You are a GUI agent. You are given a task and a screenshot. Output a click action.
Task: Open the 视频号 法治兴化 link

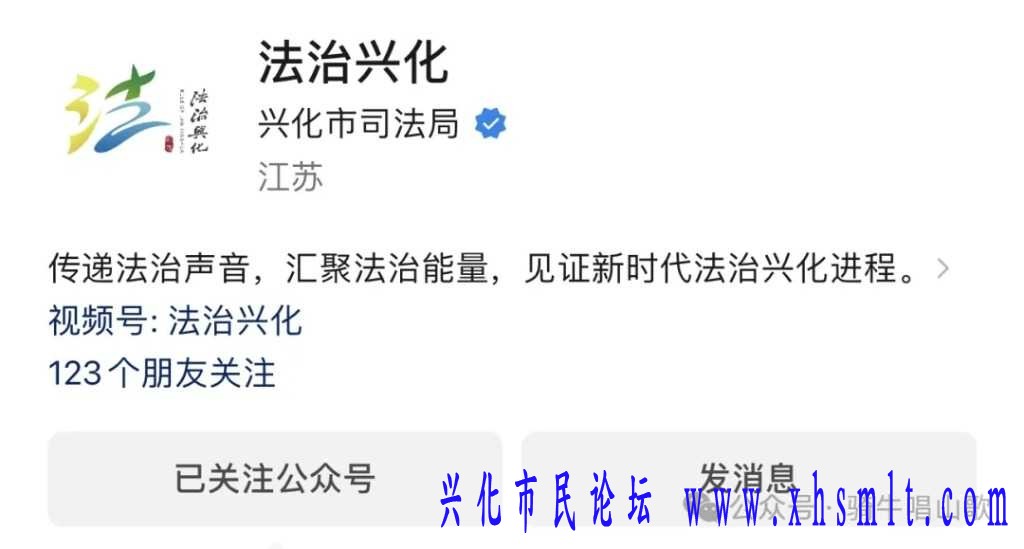(234, 322)
